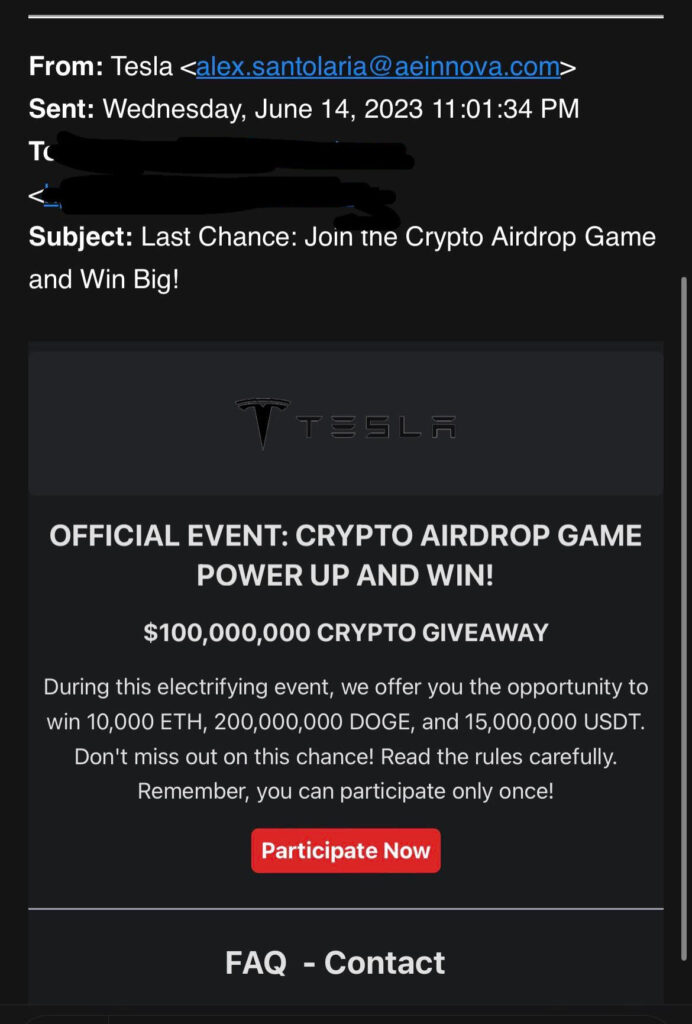
Task: Open the Contact link
Action: tap(385, 963)
